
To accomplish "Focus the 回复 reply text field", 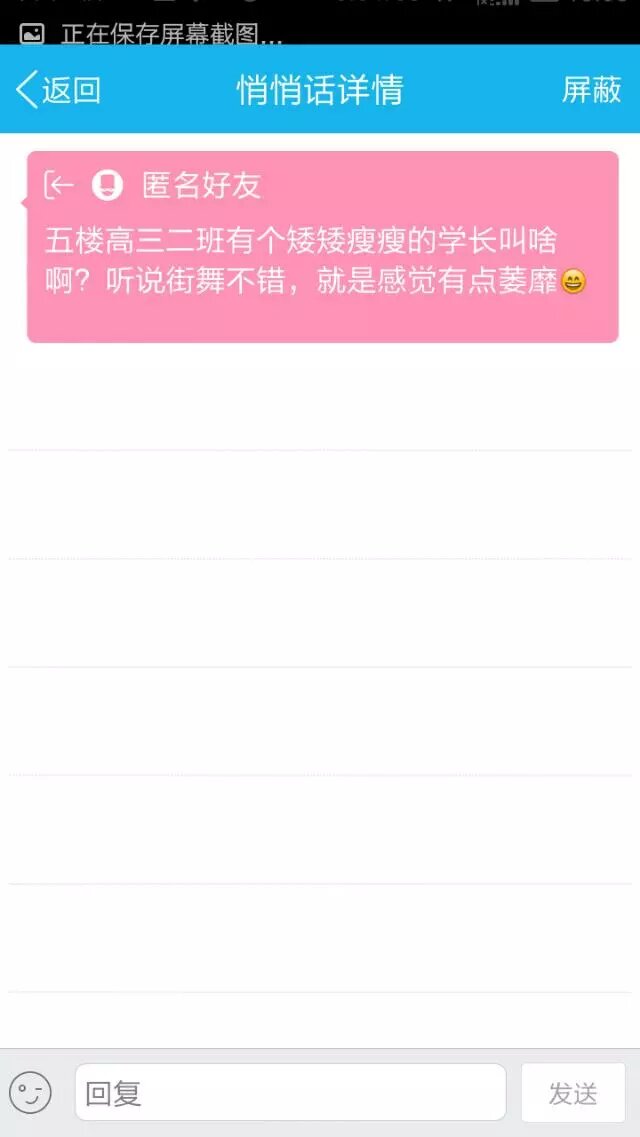I will [290, 1092].
